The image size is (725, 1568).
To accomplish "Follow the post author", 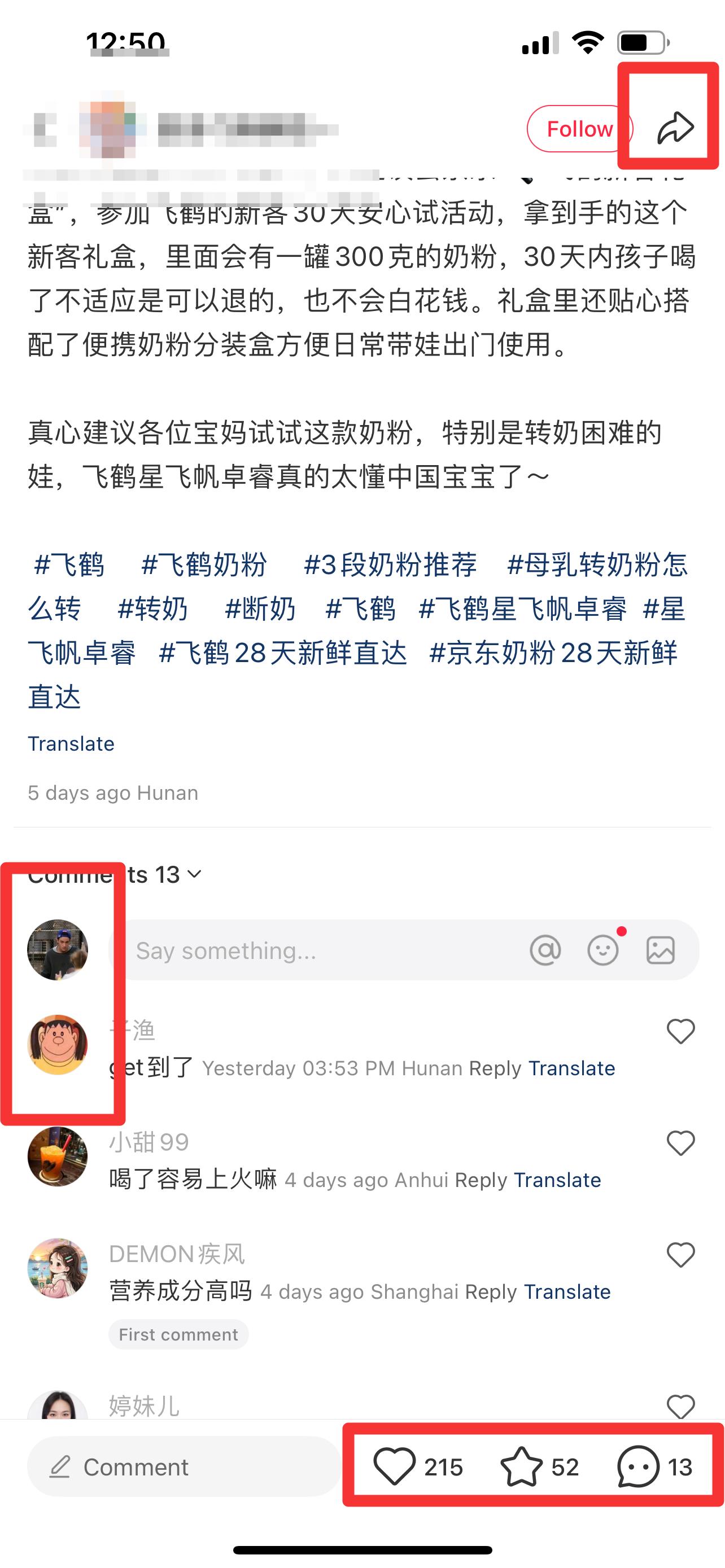I will (578, 129).
